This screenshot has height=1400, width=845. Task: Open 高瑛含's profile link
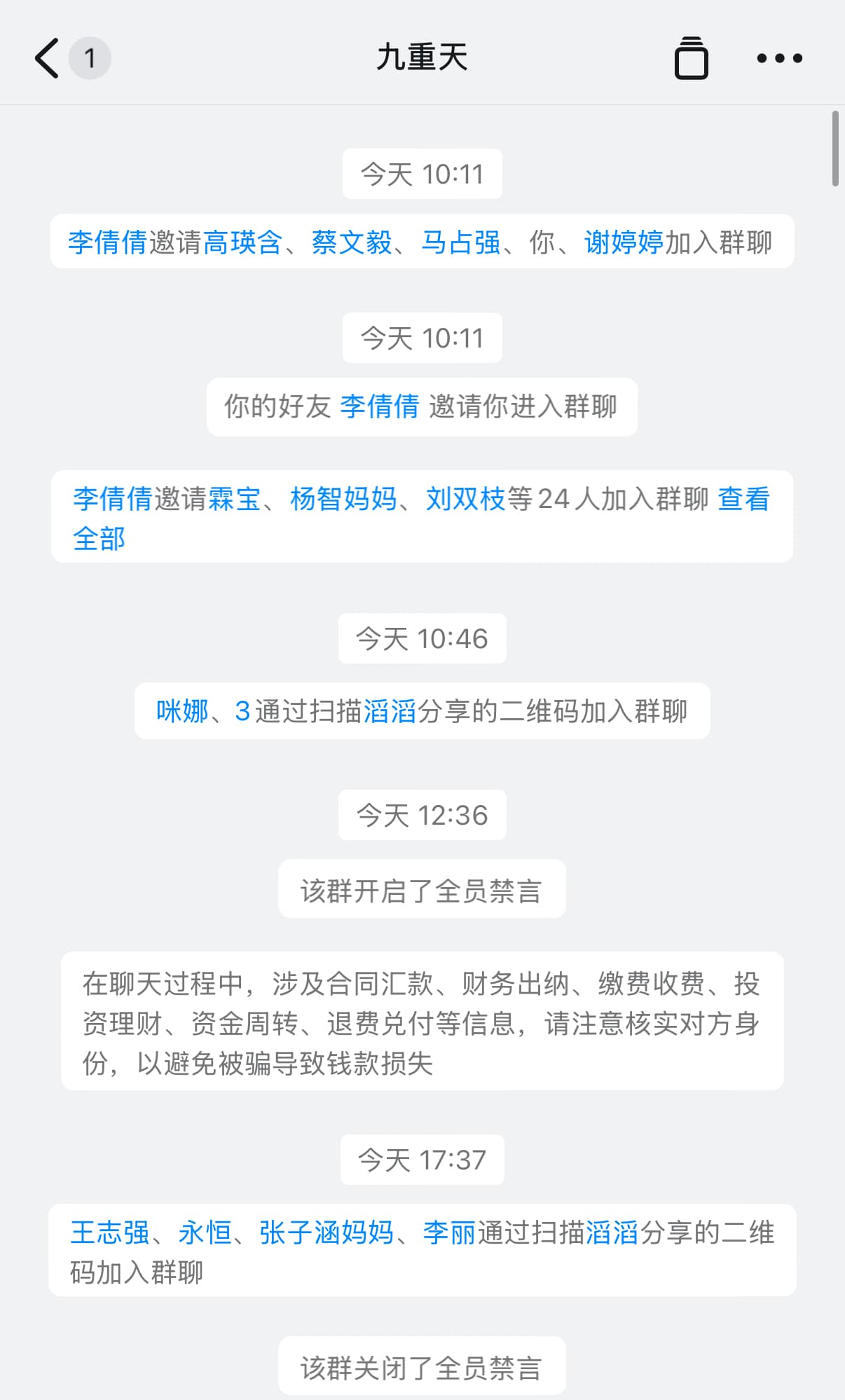click(x=242, y=242)
